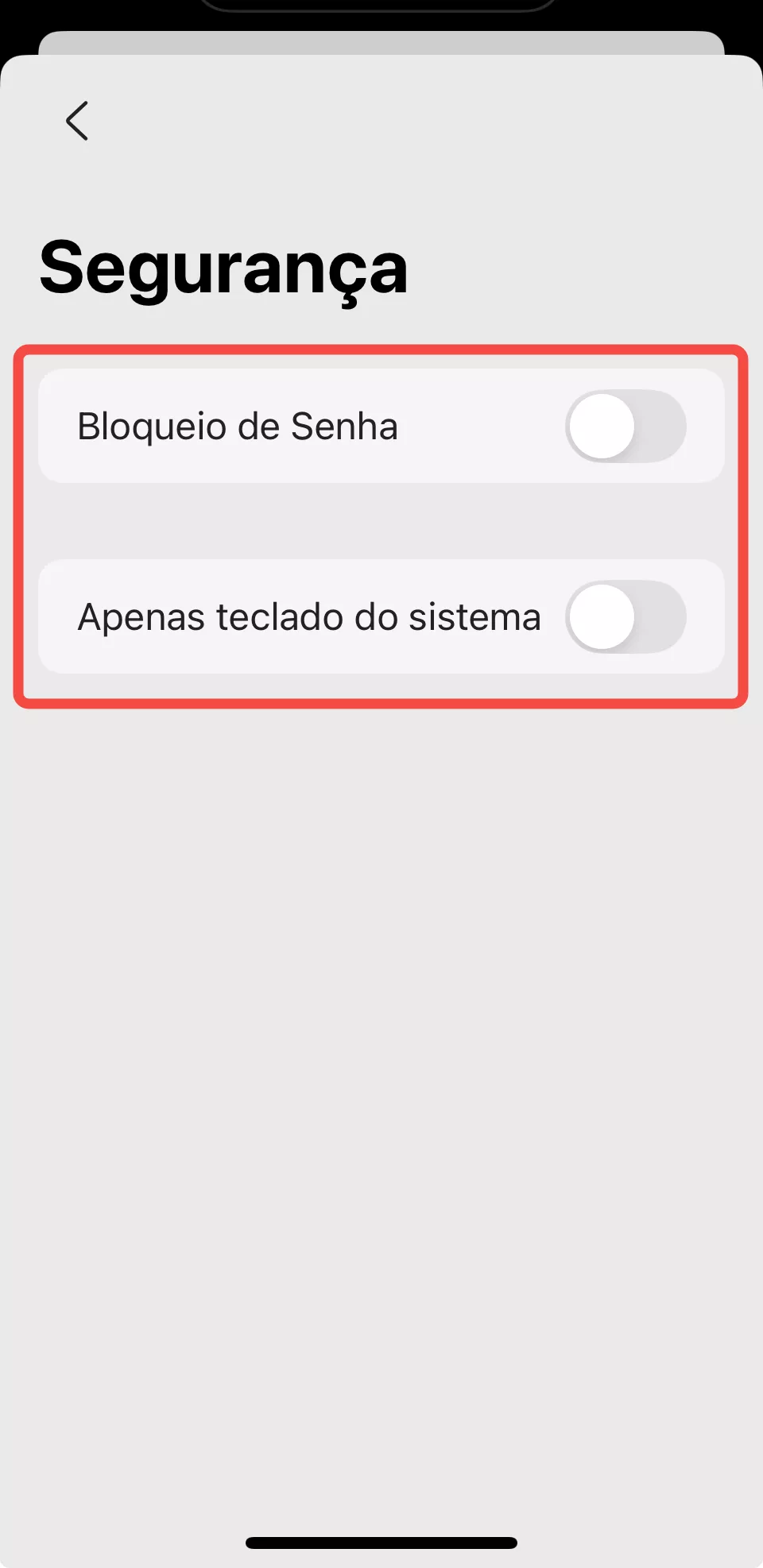763x1568 pixels.
Task: Tap the Bloqueio de Senha label text
Action: click(x=238, y=427)
